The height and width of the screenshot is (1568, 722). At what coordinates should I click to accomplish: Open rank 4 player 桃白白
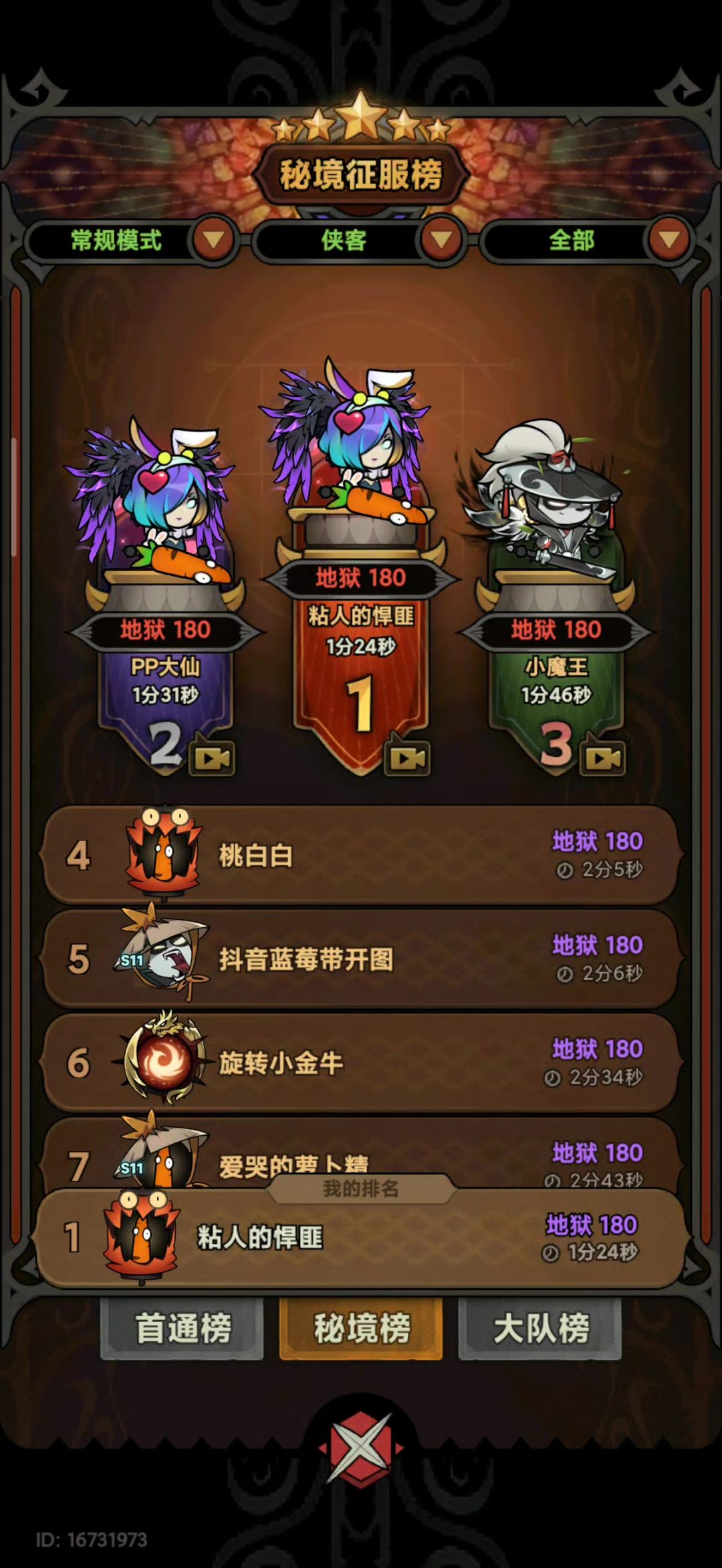[x=361, y=856]
